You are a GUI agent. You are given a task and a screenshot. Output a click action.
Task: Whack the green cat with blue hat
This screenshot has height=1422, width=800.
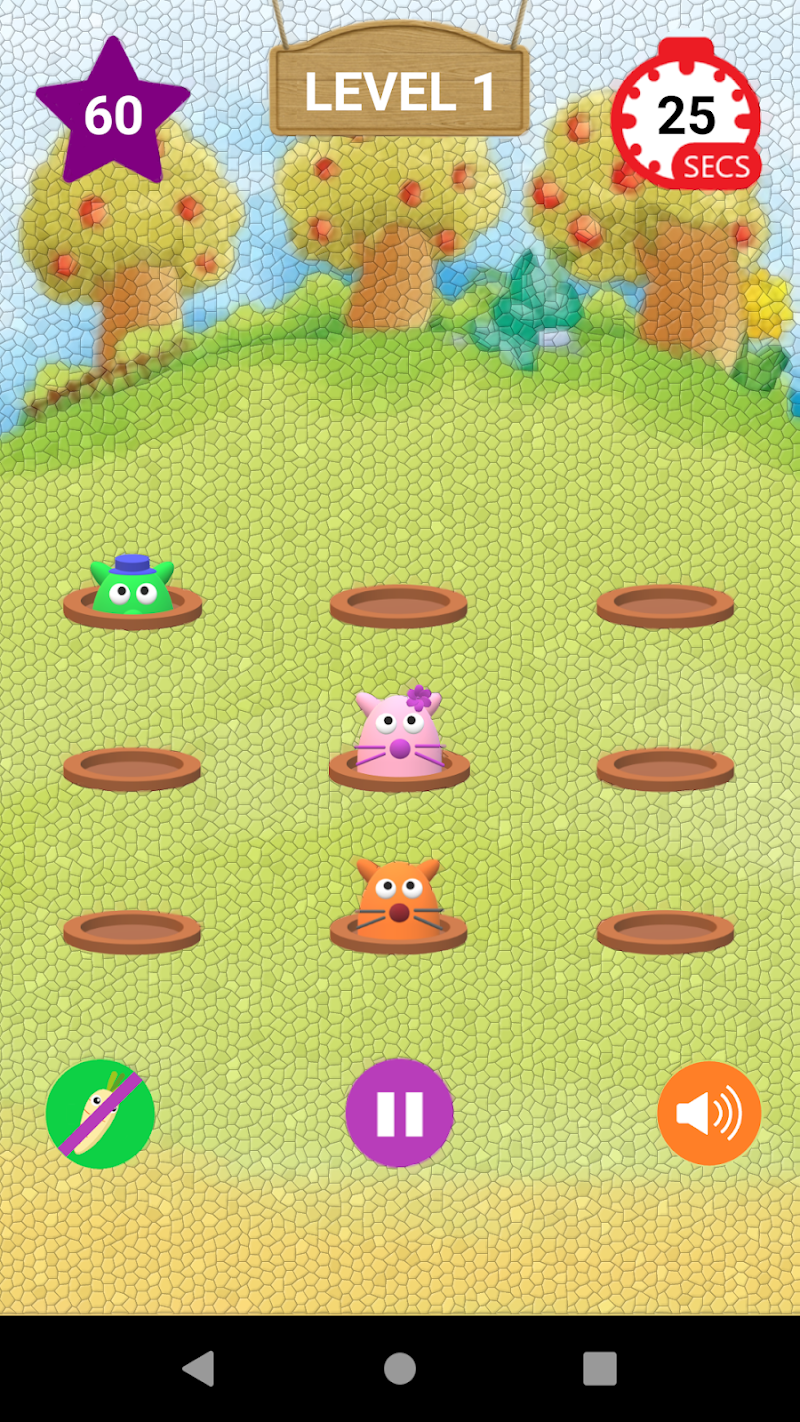coord(132,588)
